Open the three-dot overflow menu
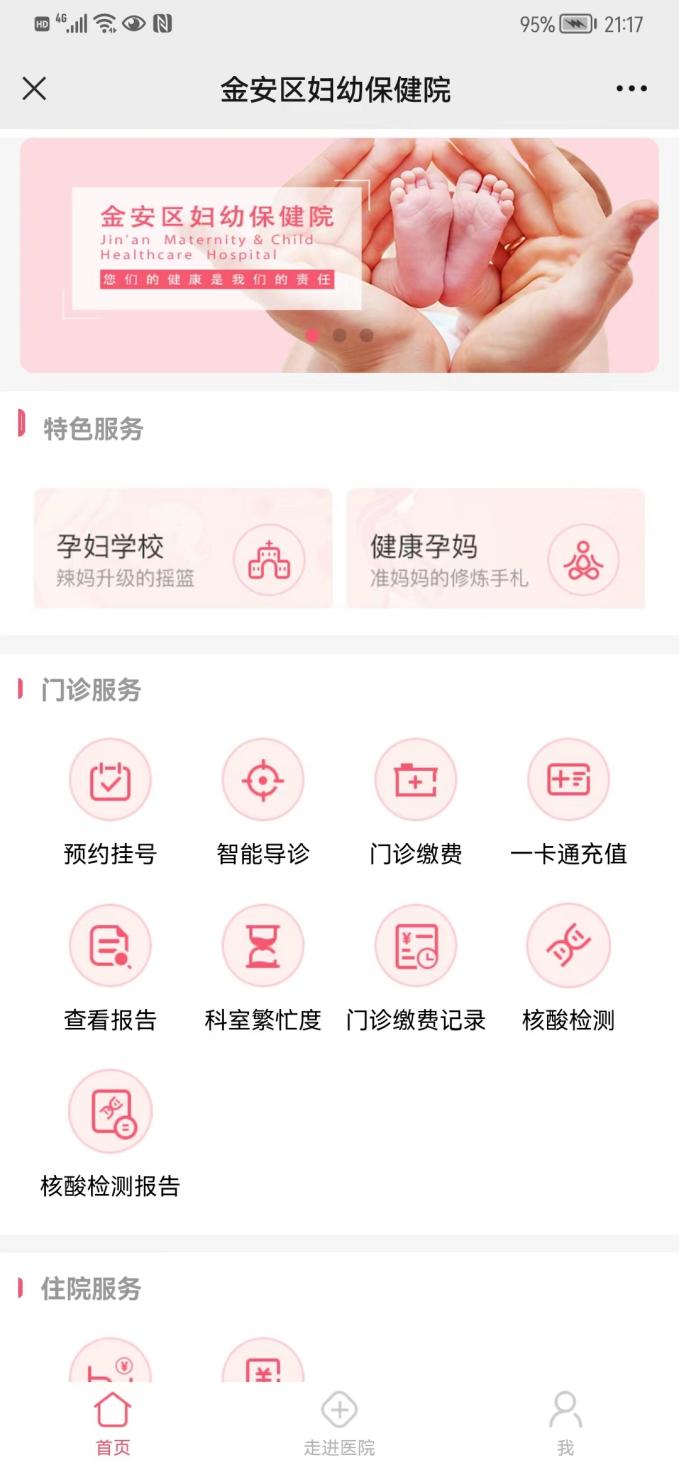Viewport: 679px width, 1472px height. [x=631, y=89]
